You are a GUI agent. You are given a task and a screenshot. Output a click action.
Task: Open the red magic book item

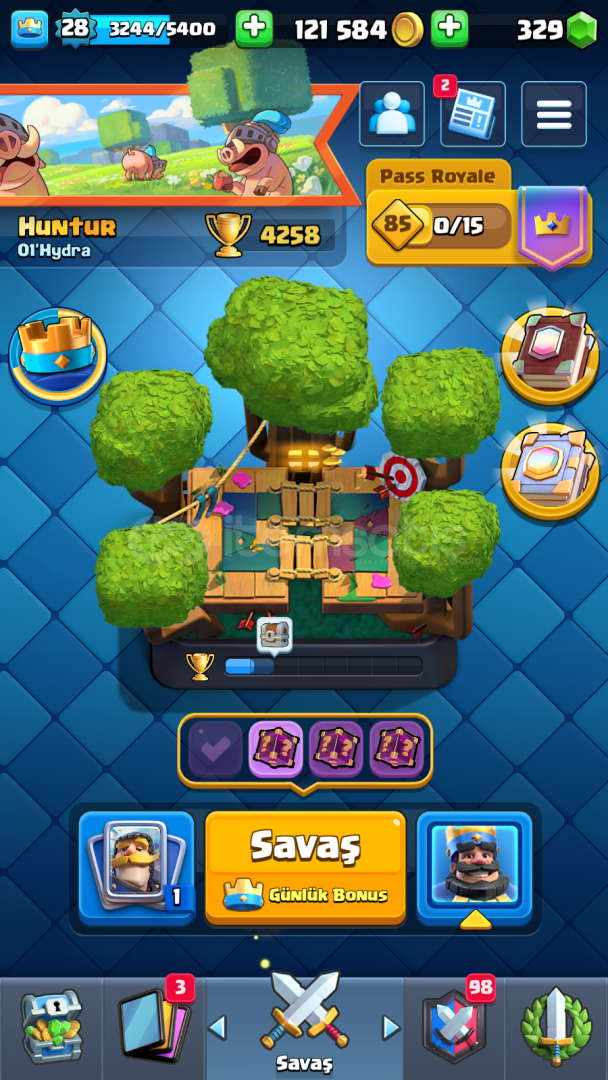(549, 356)
